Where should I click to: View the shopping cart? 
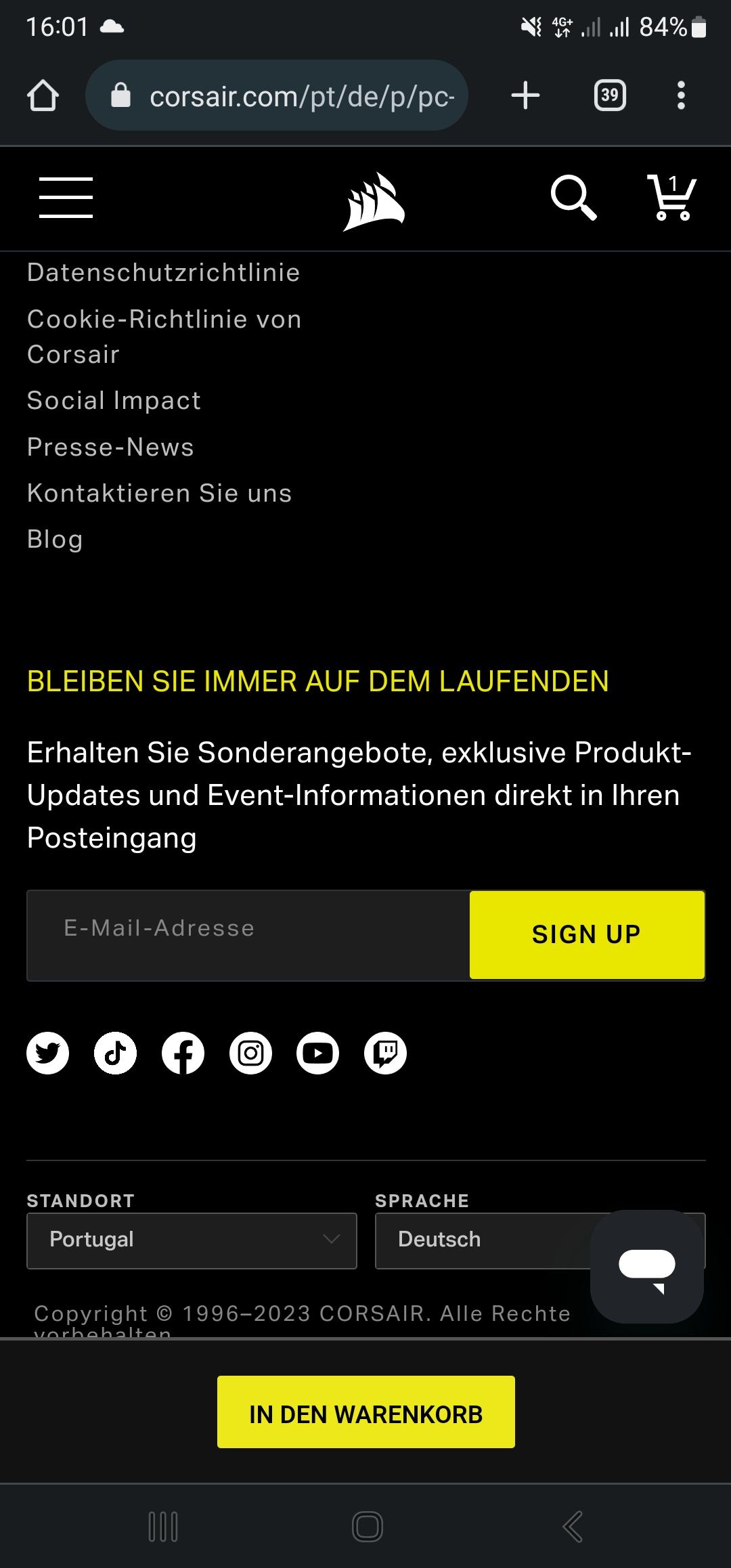pyautogui.click(x=671, y=198)
